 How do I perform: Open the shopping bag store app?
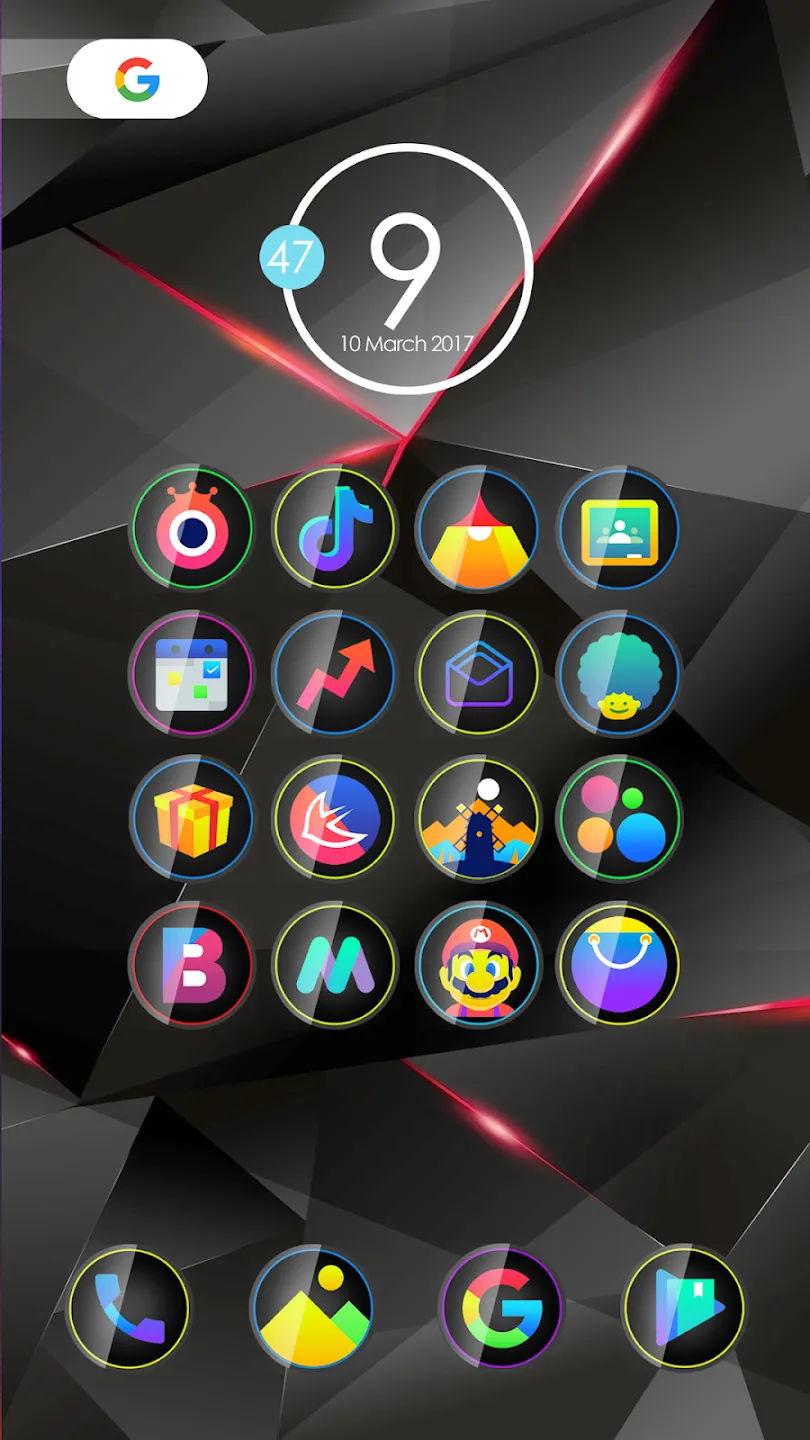(621, 964)
